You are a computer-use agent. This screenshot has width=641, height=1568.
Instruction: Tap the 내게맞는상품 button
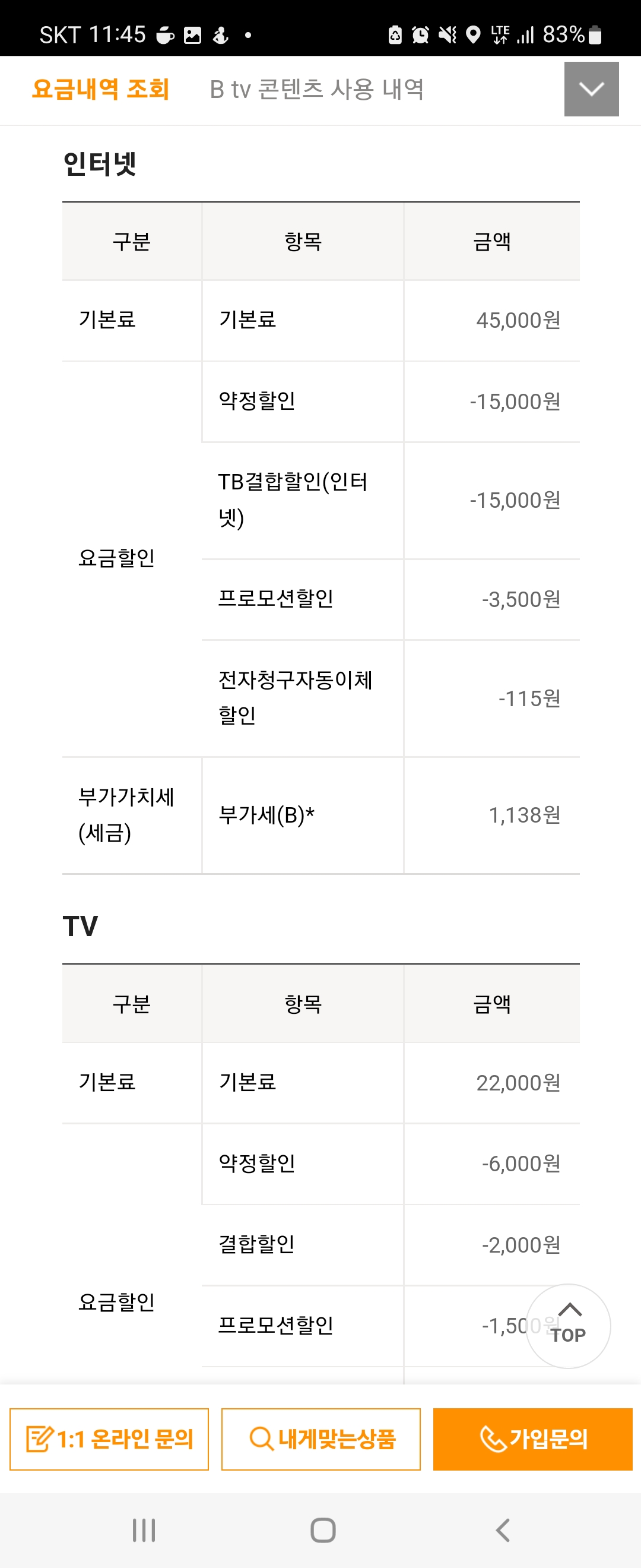(321, 1439)
